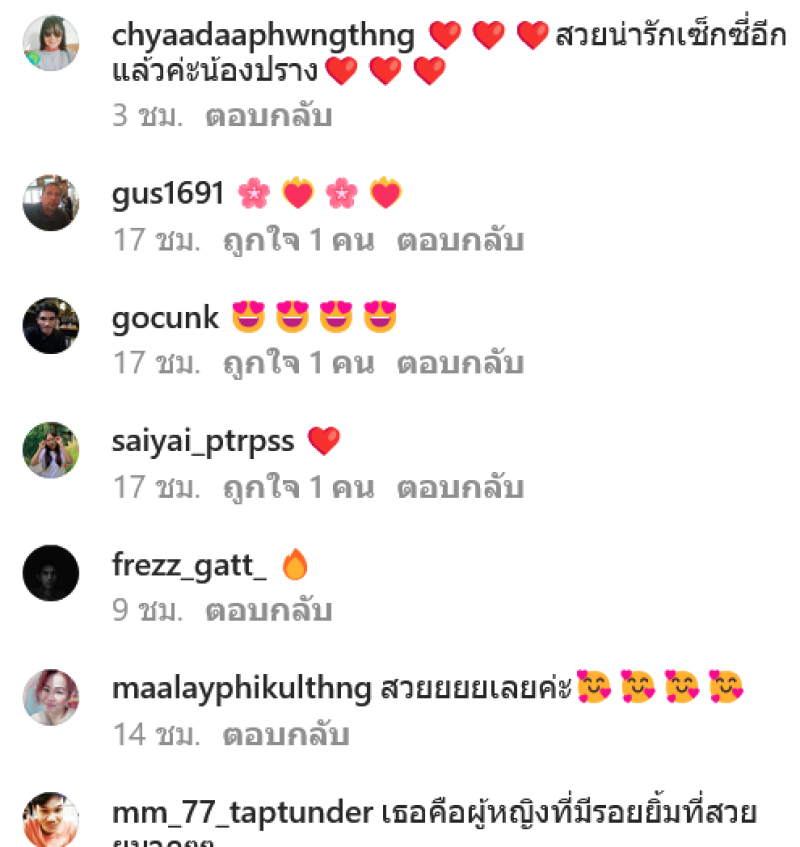Screen dimensions: 800x847
Task: View likes on gocunk's comment
Action: click(298, 364)
